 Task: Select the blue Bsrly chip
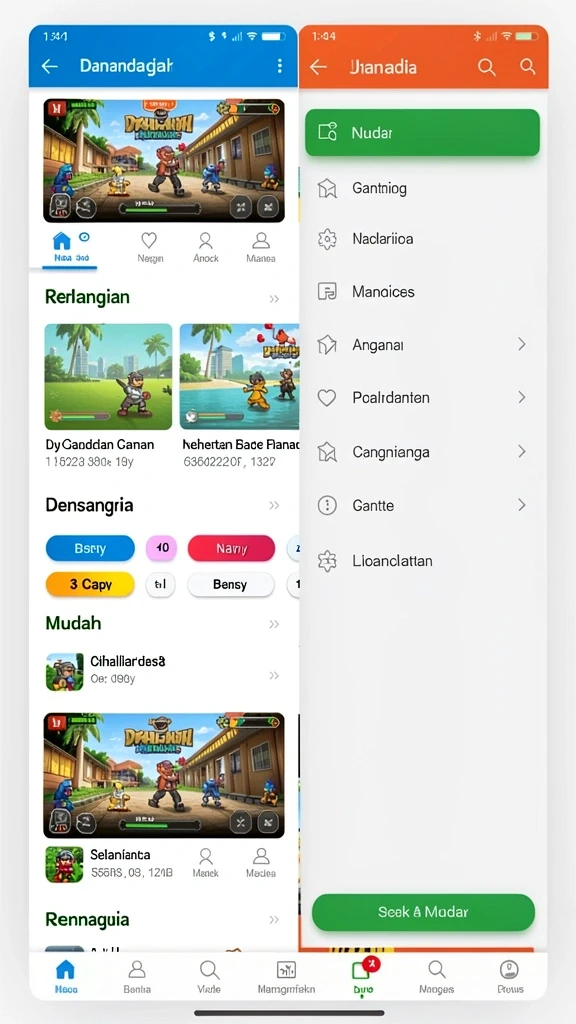90,549
